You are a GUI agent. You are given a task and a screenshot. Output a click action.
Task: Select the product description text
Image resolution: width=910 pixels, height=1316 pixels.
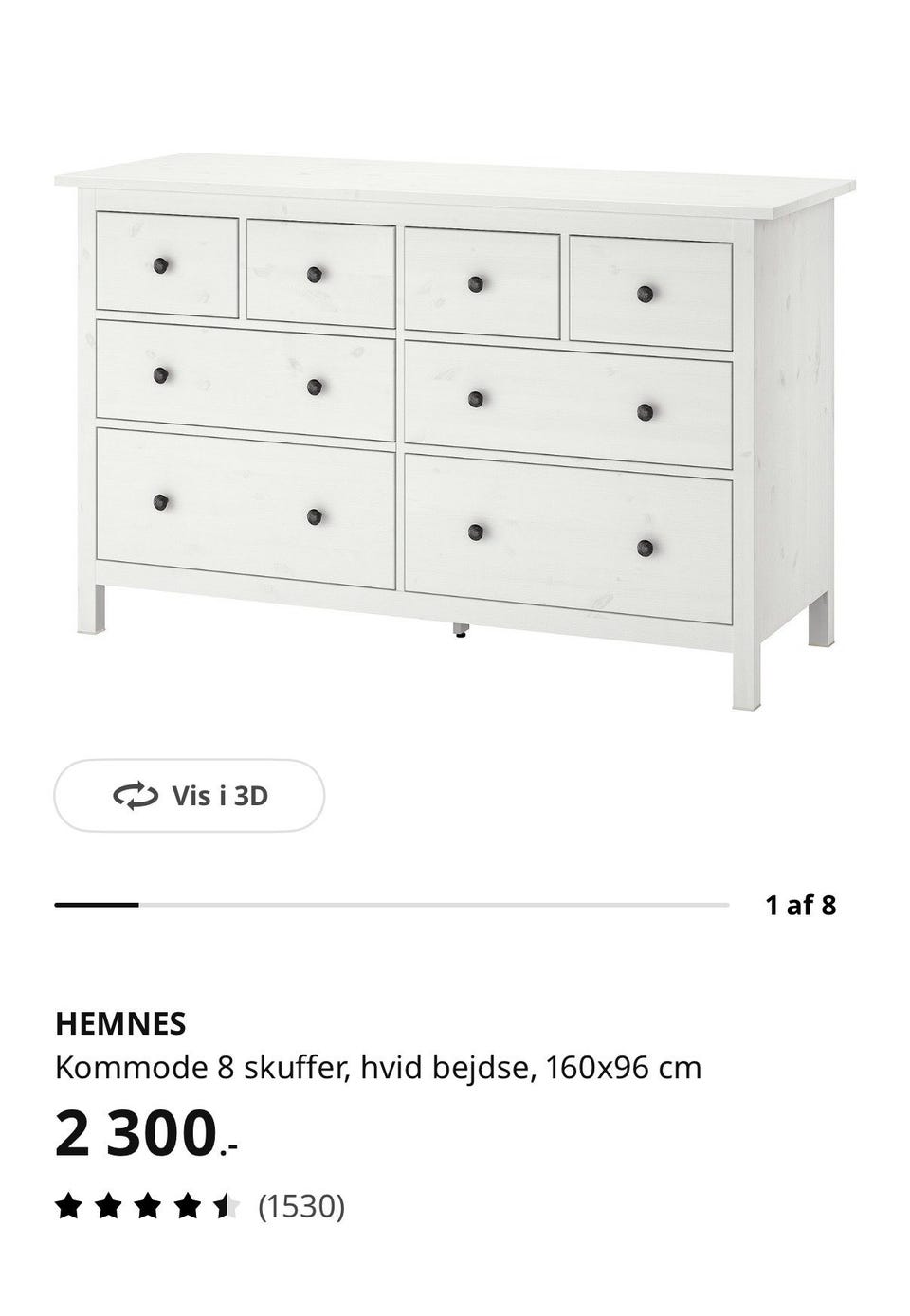(377, 1067)
